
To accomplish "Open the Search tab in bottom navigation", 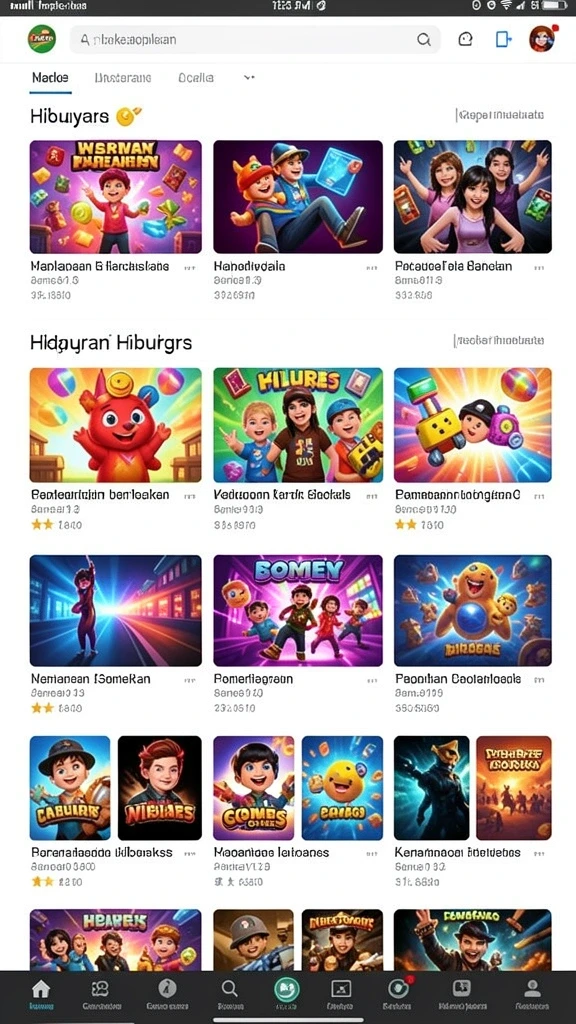I will (230, 993).
